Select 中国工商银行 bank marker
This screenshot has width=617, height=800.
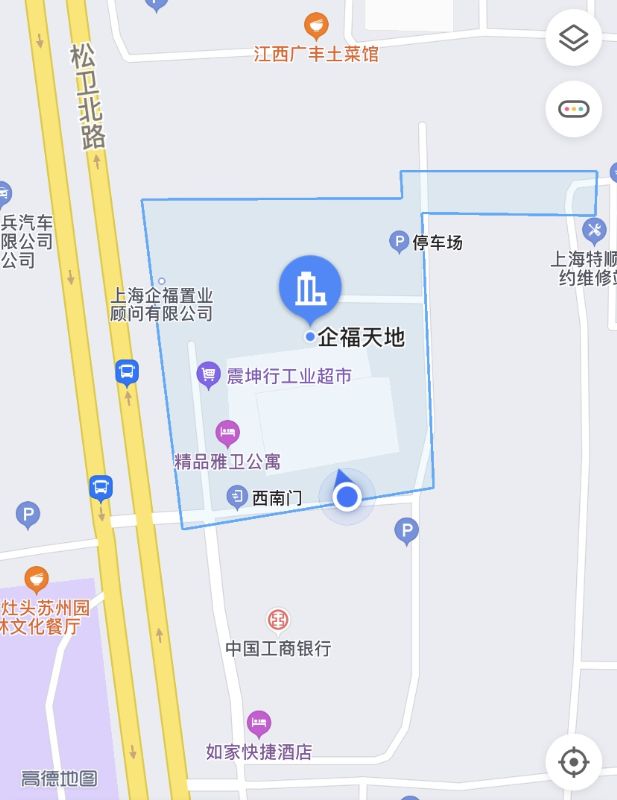tap(279, 621)
